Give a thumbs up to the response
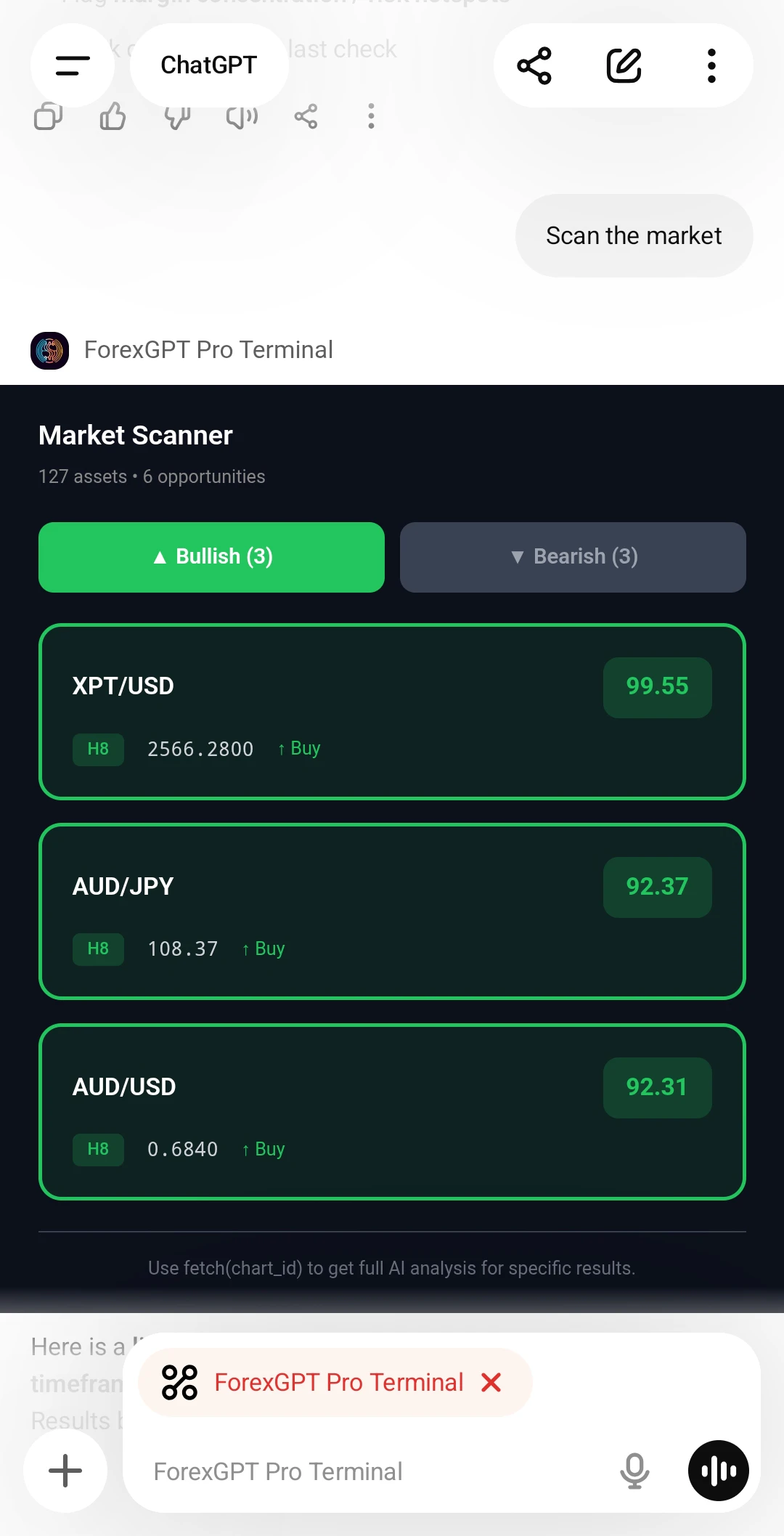The height and width of the screenshot is (1536, 784). 111,116
